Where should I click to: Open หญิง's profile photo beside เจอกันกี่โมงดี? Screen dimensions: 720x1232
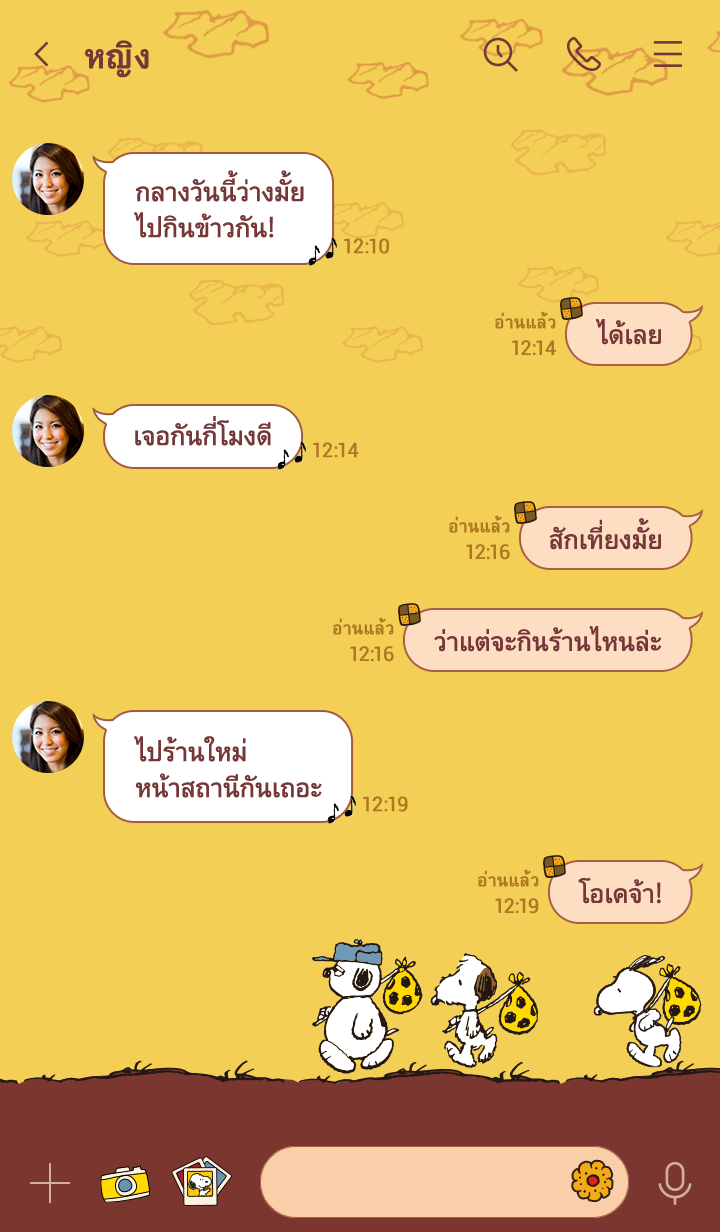click(48, 431)
